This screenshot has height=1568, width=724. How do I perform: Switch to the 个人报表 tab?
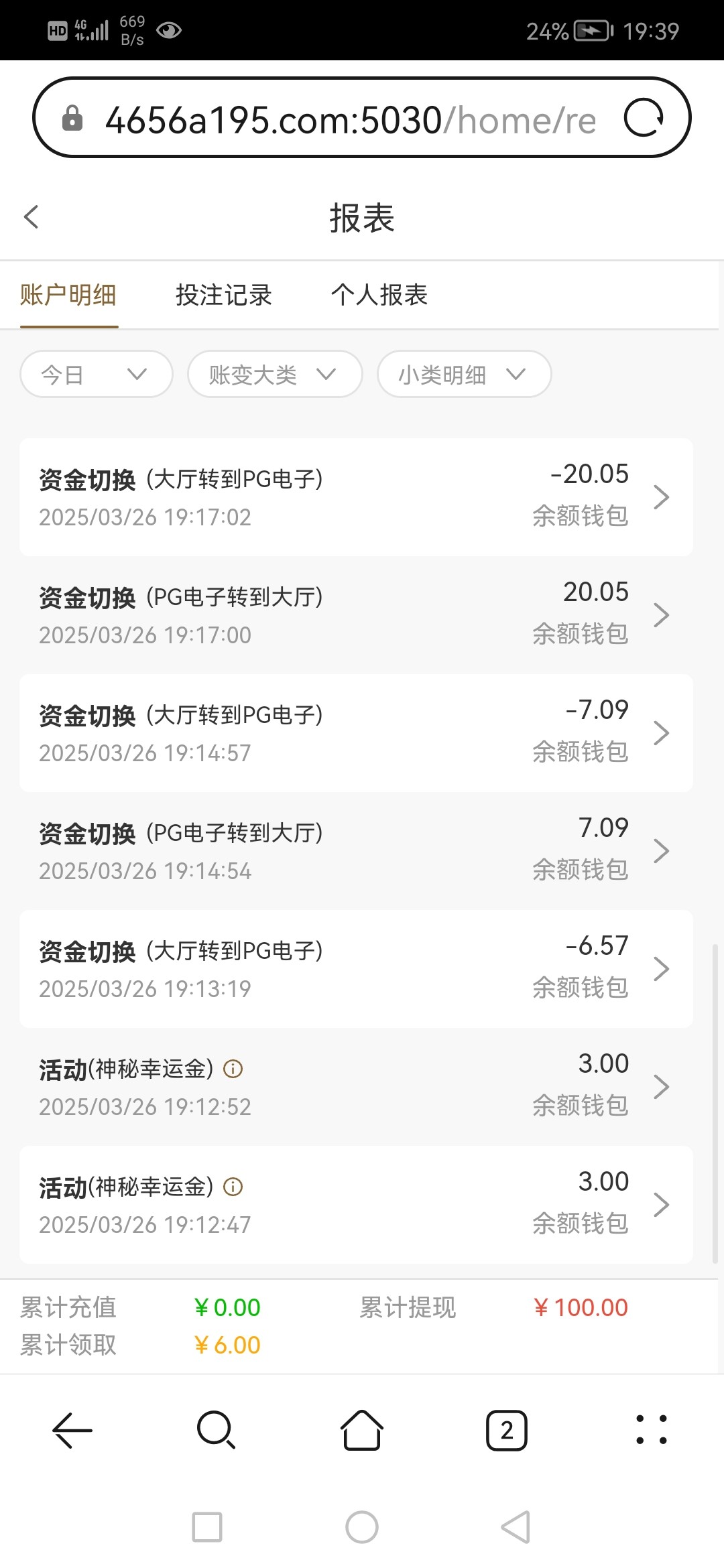click(379, 295)
